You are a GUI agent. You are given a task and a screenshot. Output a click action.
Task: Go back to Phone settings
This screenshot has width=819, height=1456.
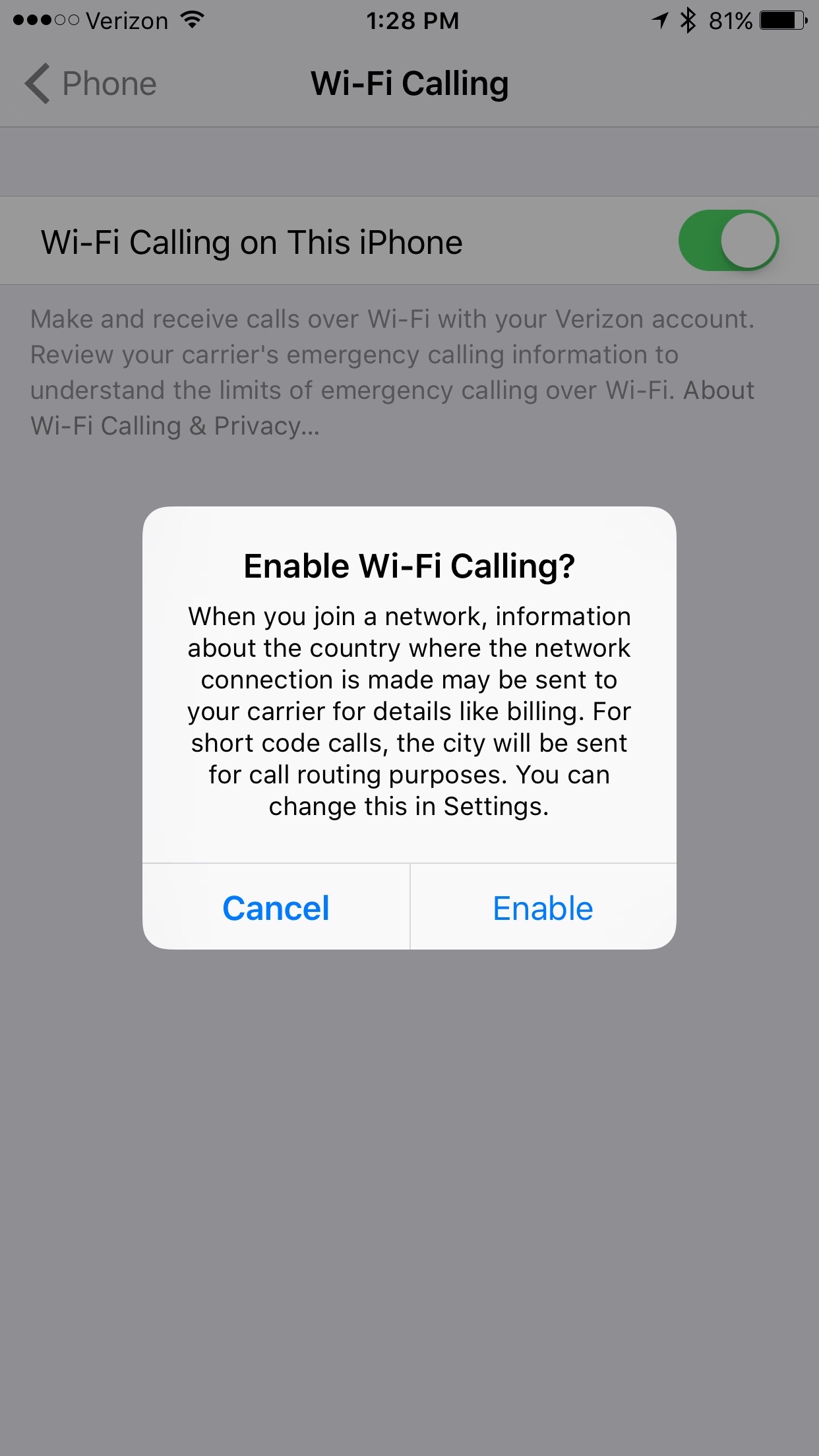coord(91,84)
